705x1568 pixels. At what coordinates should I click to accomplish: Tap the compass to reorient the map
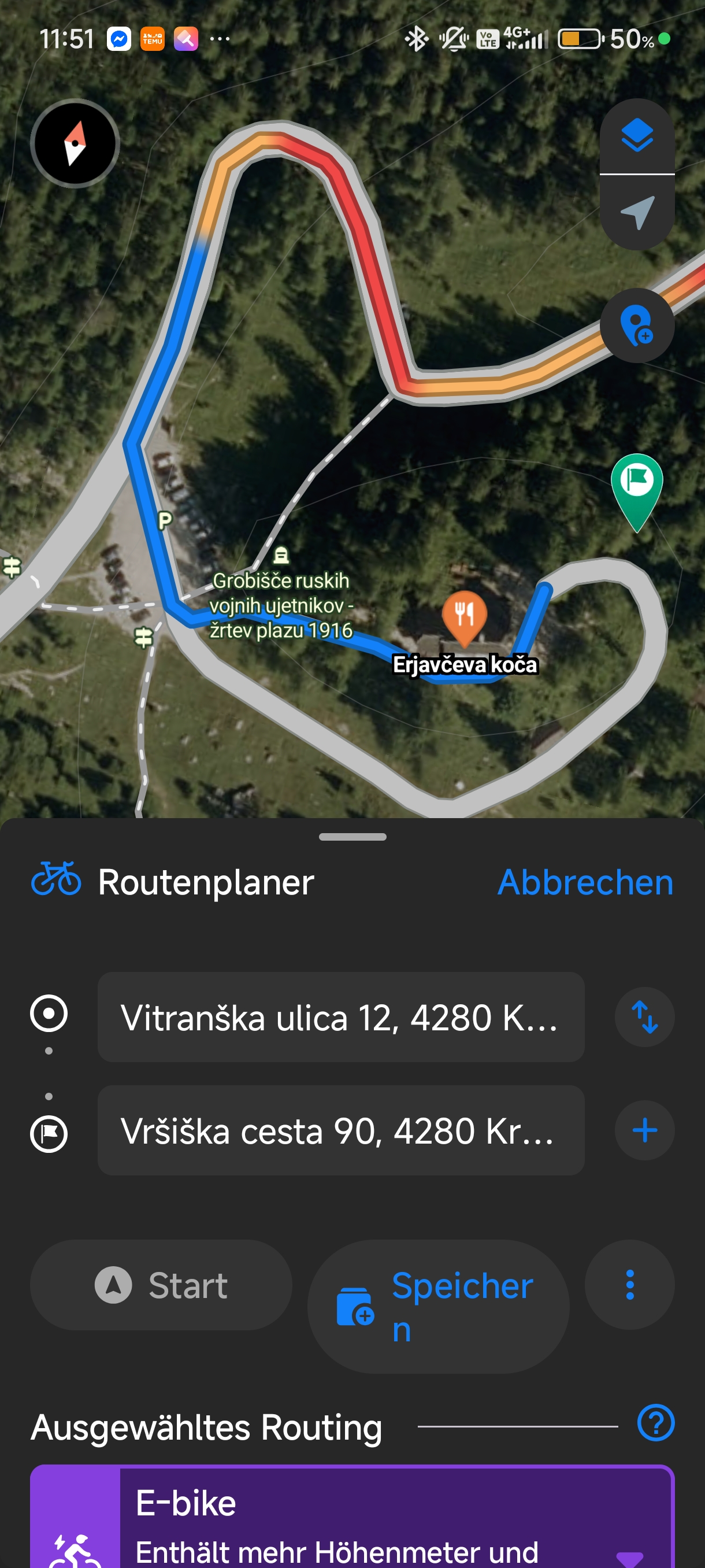pos(75,143)
